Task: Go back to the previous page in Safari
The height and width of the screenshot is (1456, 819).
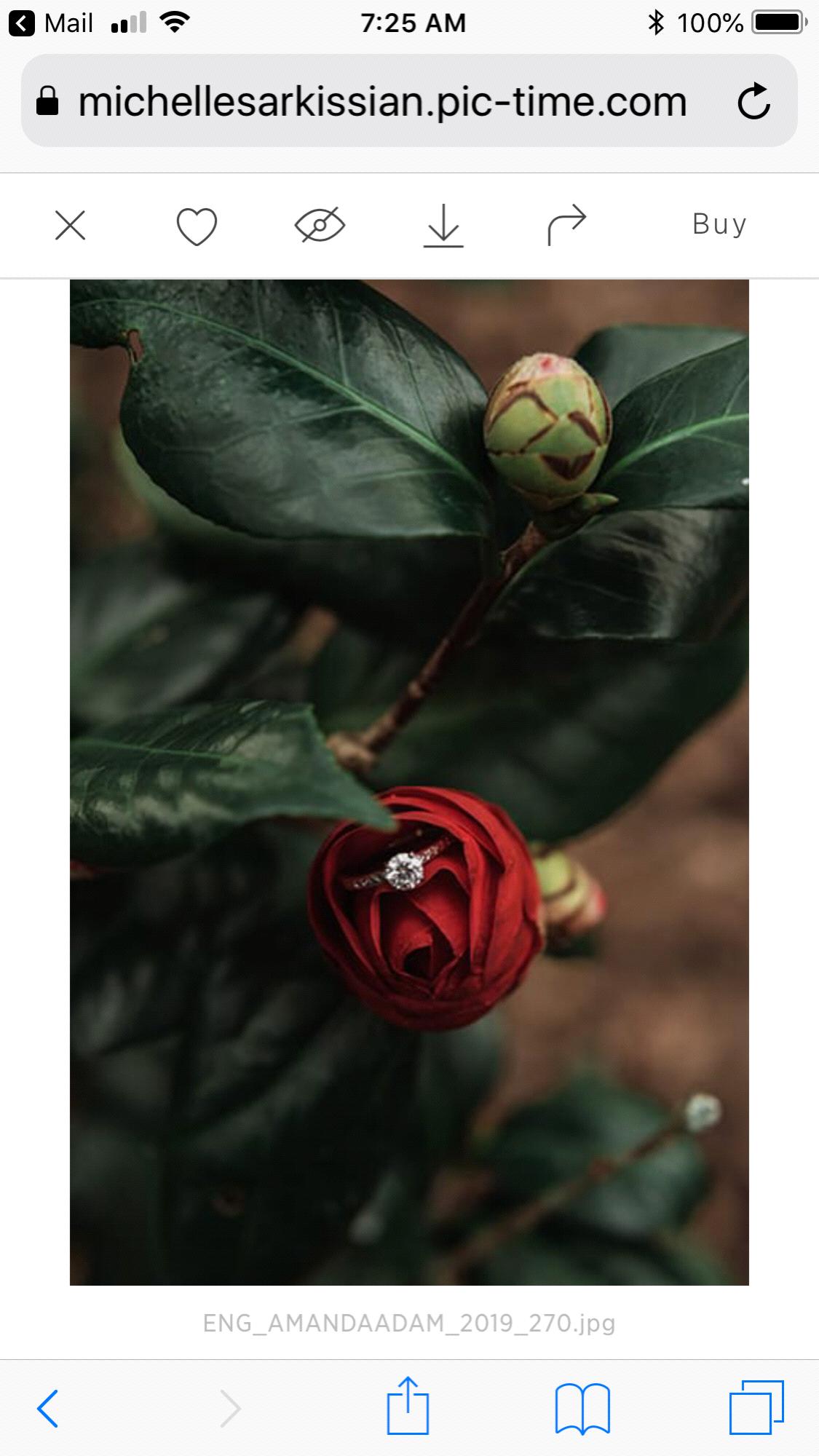Action: coord(48,1409)
